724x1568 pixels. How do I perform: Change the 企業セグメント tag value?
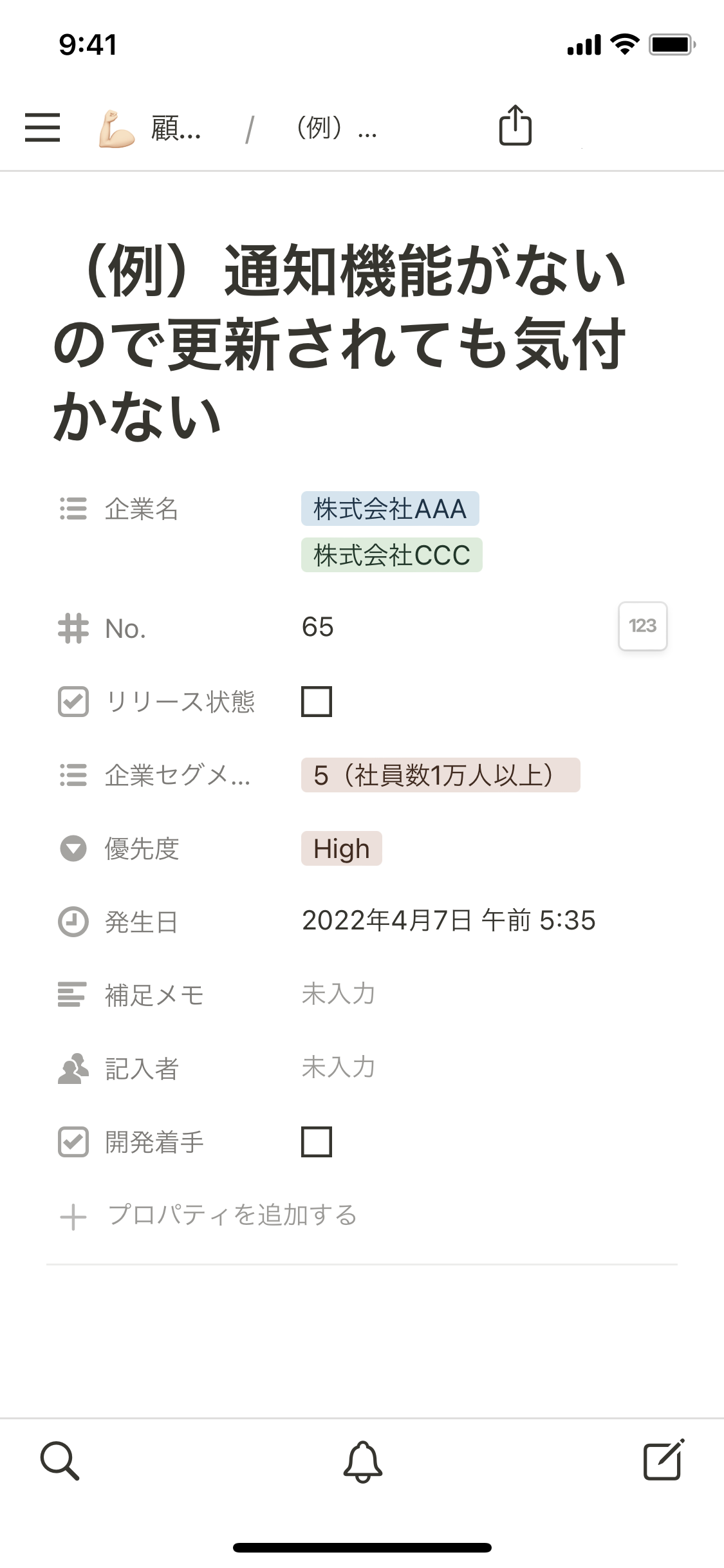click(x=440, y=775)
